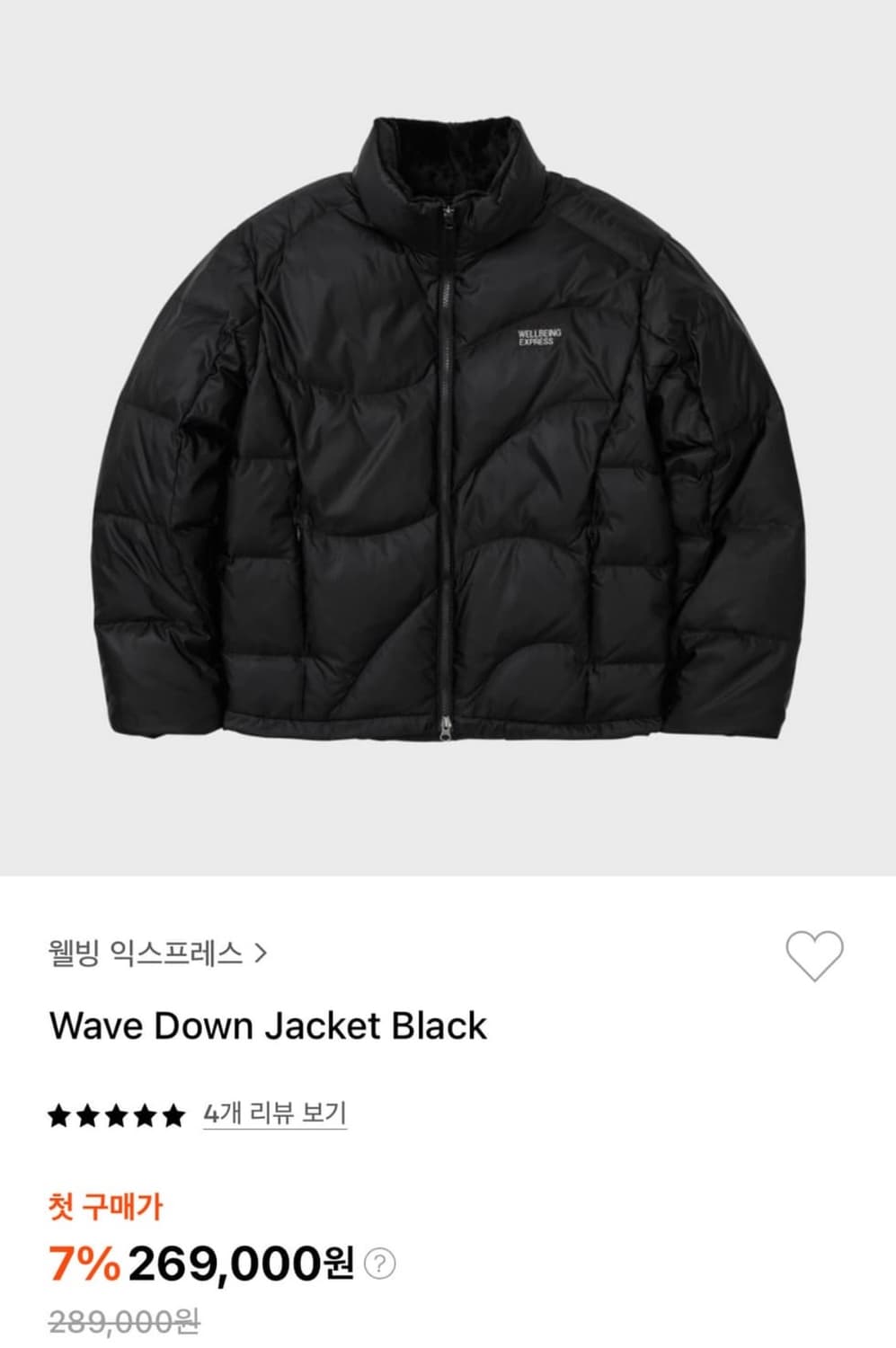
Task: Toggle favorite status for the jacket
Action: [814, 955]
